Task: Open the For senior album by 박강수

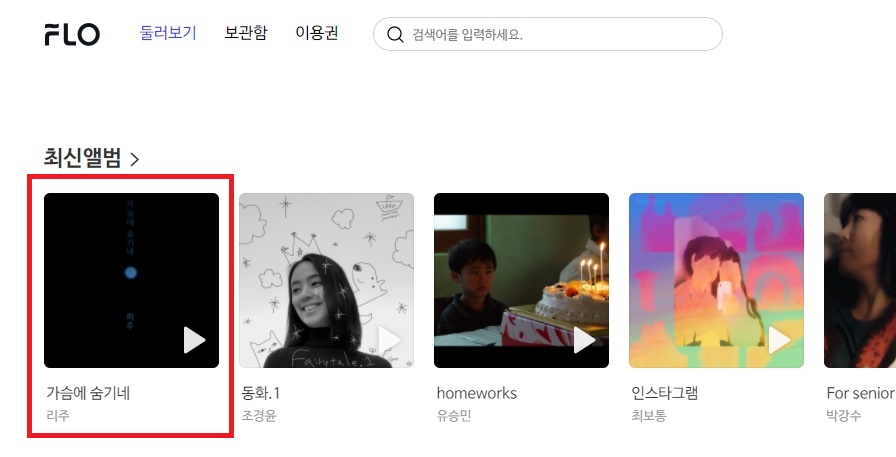Action: tap(860, 280)
